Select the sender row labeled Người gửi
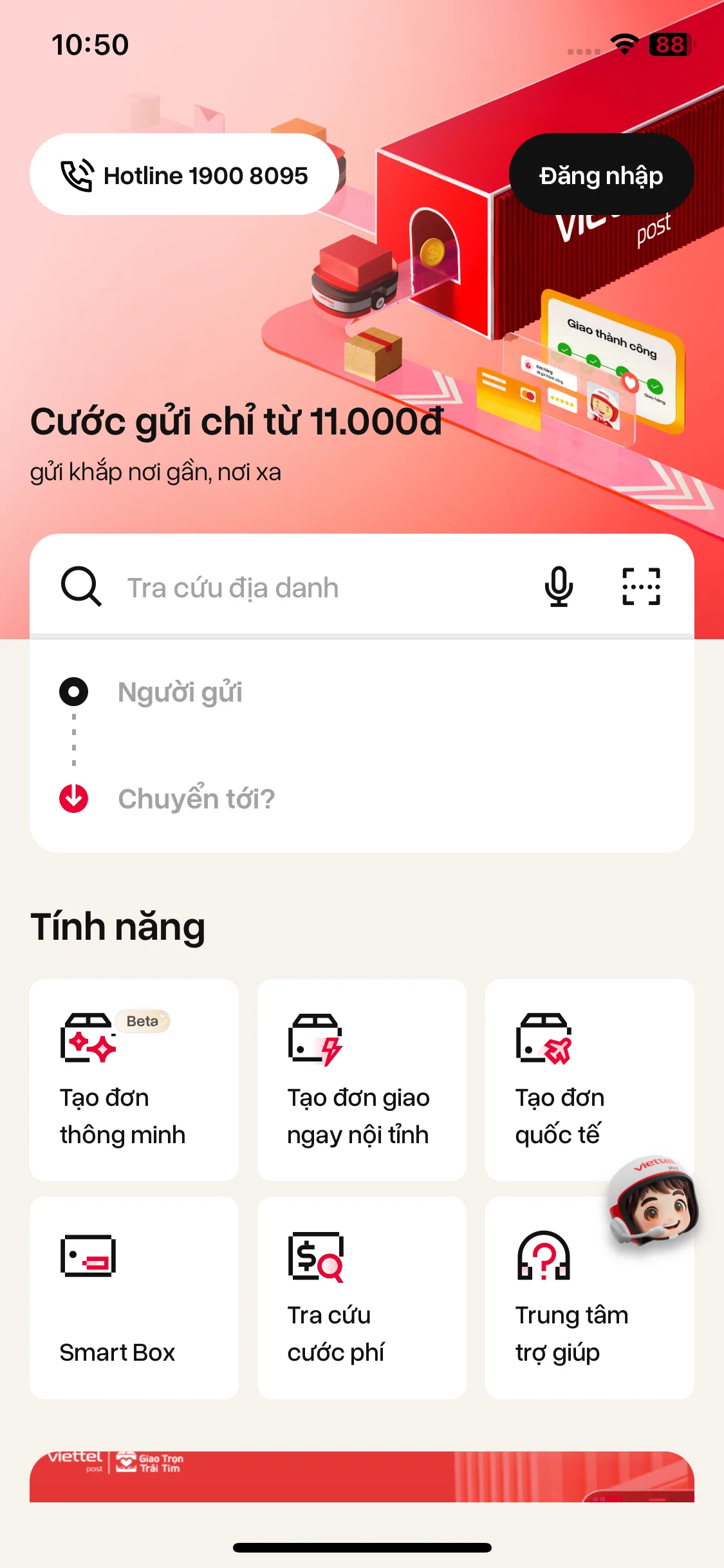Screen dimensions: 724x1568 [x=257, y=693]
